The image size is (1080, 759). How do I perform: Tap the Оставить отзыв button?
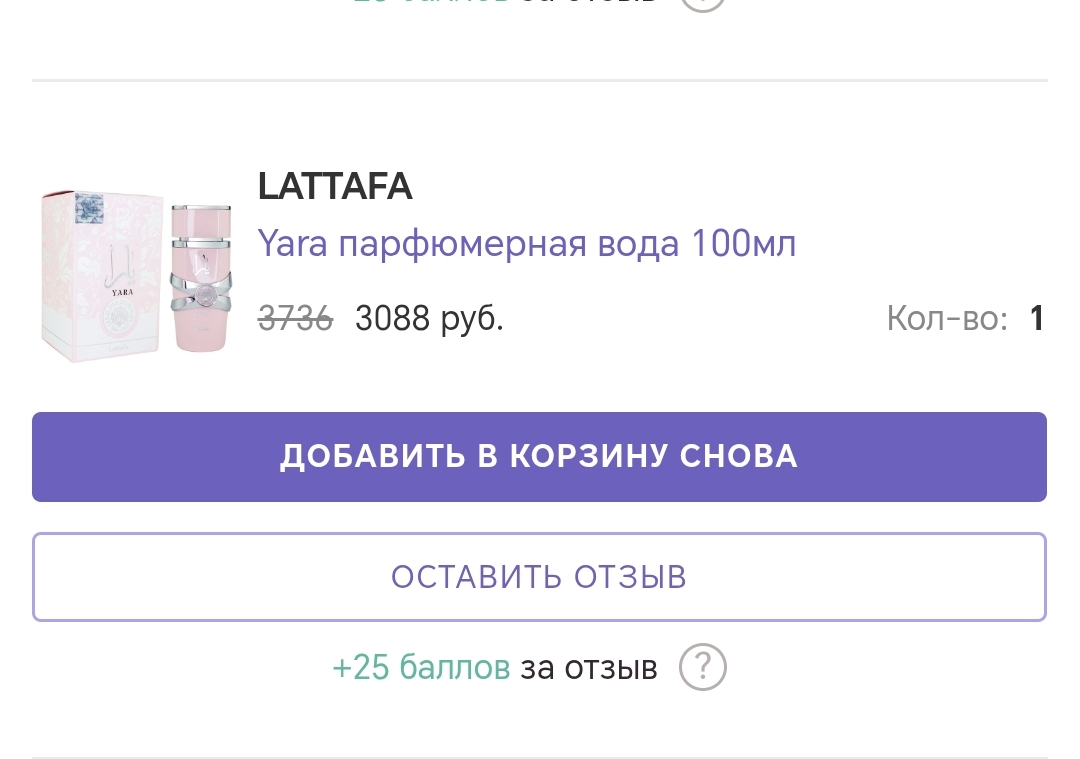pos(539,577)
